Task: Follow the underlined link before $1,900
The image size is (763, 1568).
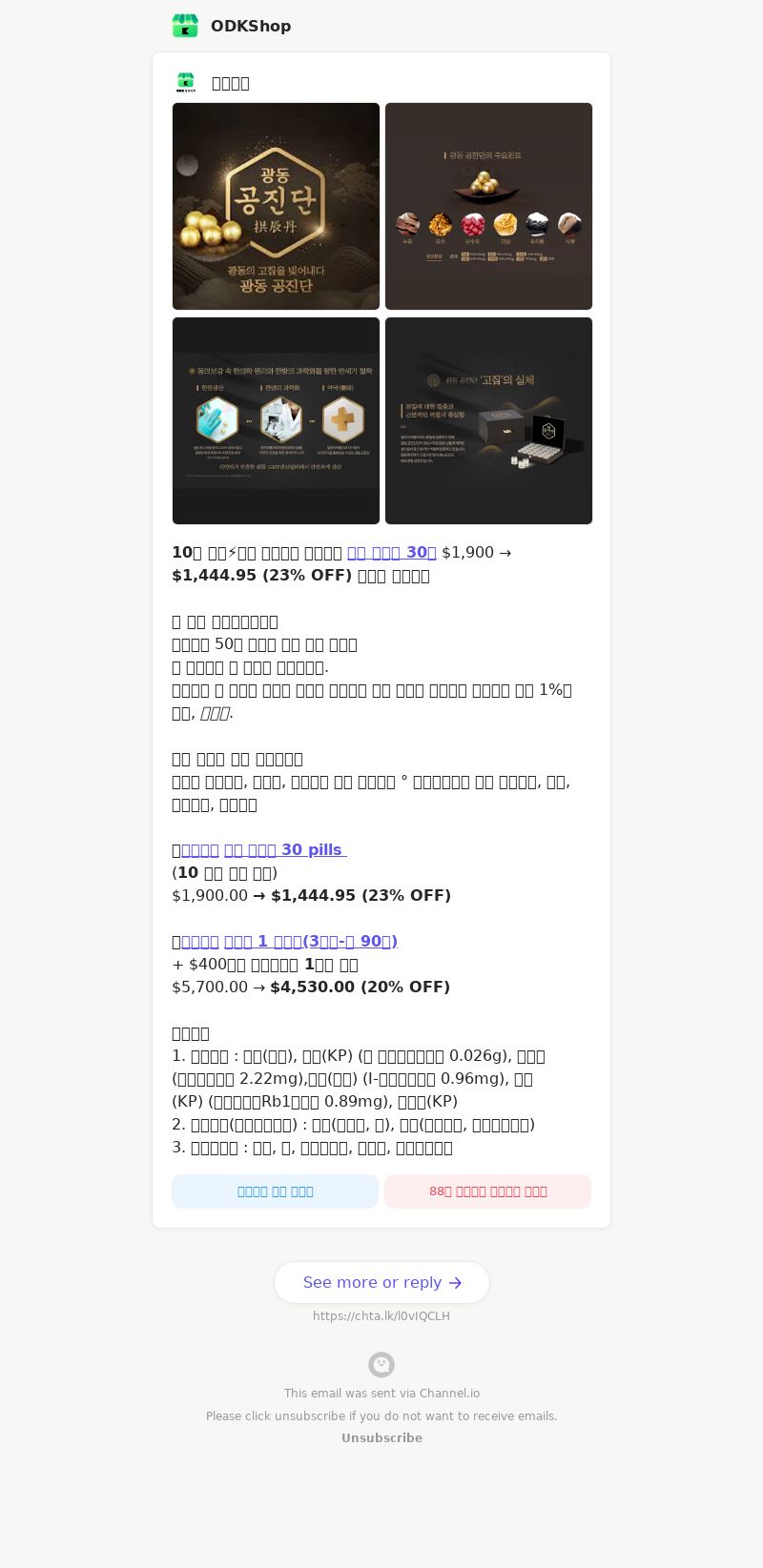Action: [391, 553]
